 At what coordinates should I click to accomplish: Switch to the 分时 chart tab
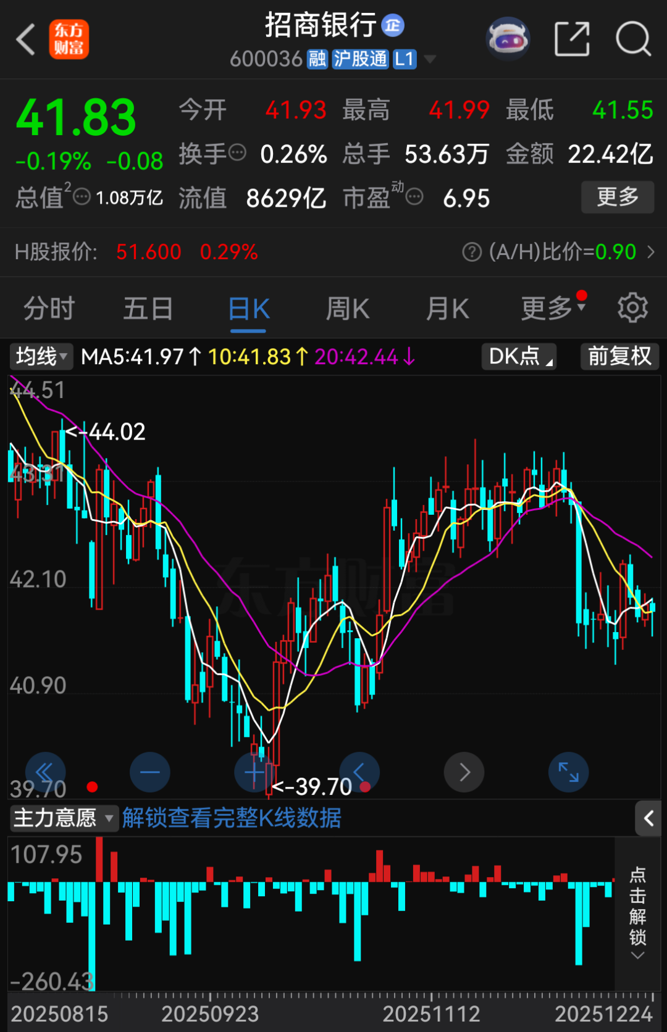[x=49, y=308]
